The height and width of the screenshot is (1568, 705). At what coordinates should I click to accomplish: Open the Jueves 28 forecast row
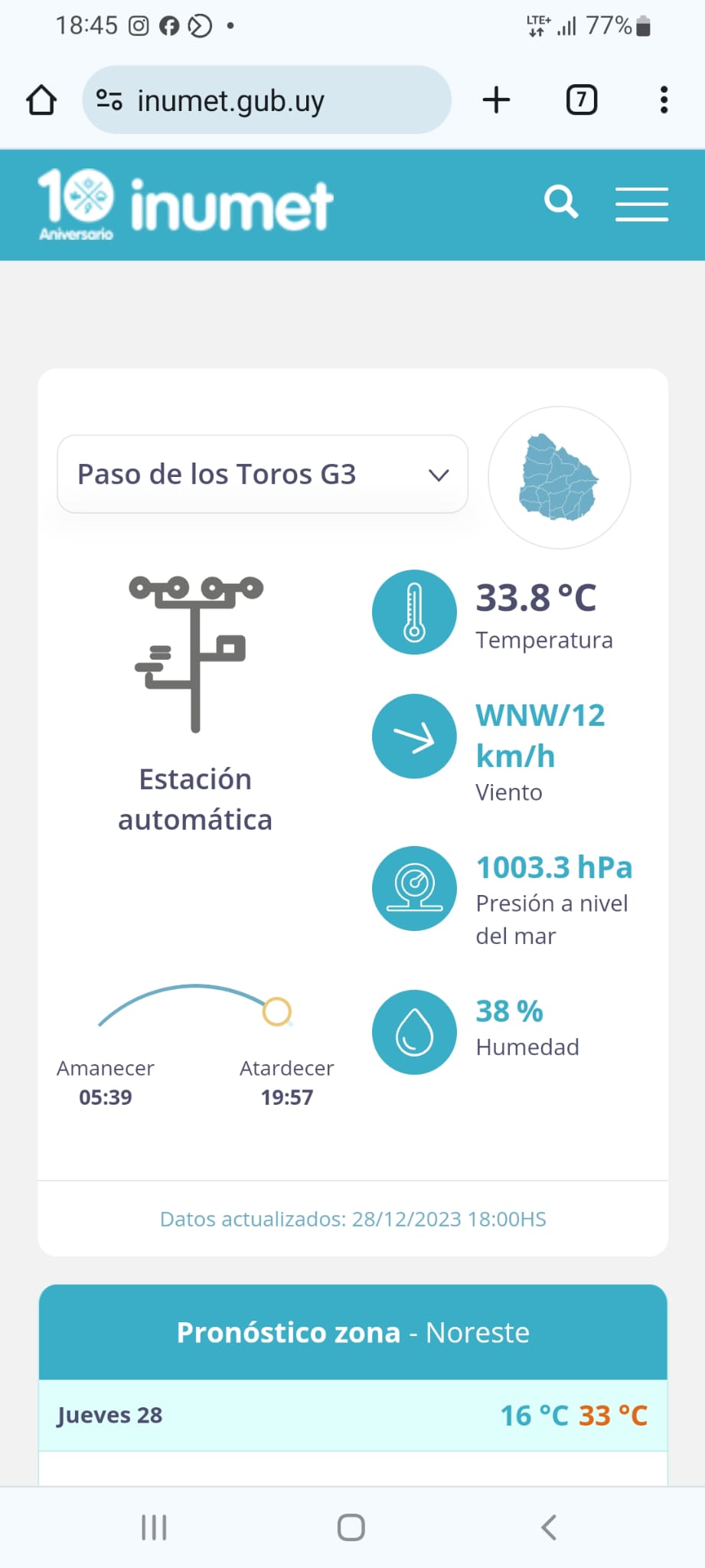[353, 1415]
